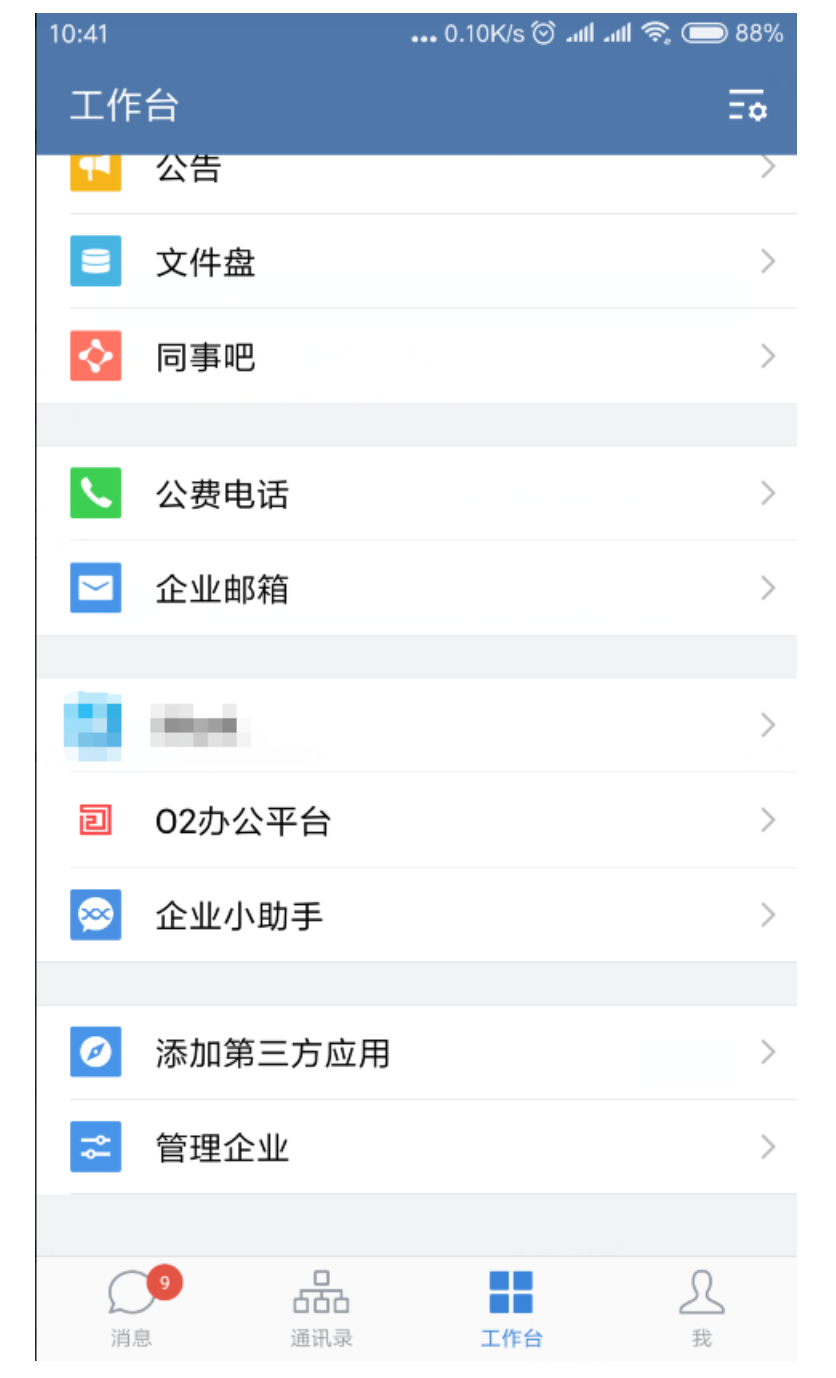Image resolution: width=836 pixels, height=1378 pixels.
Task: Open 文件盘 file storage
Action: coord(206,262)
